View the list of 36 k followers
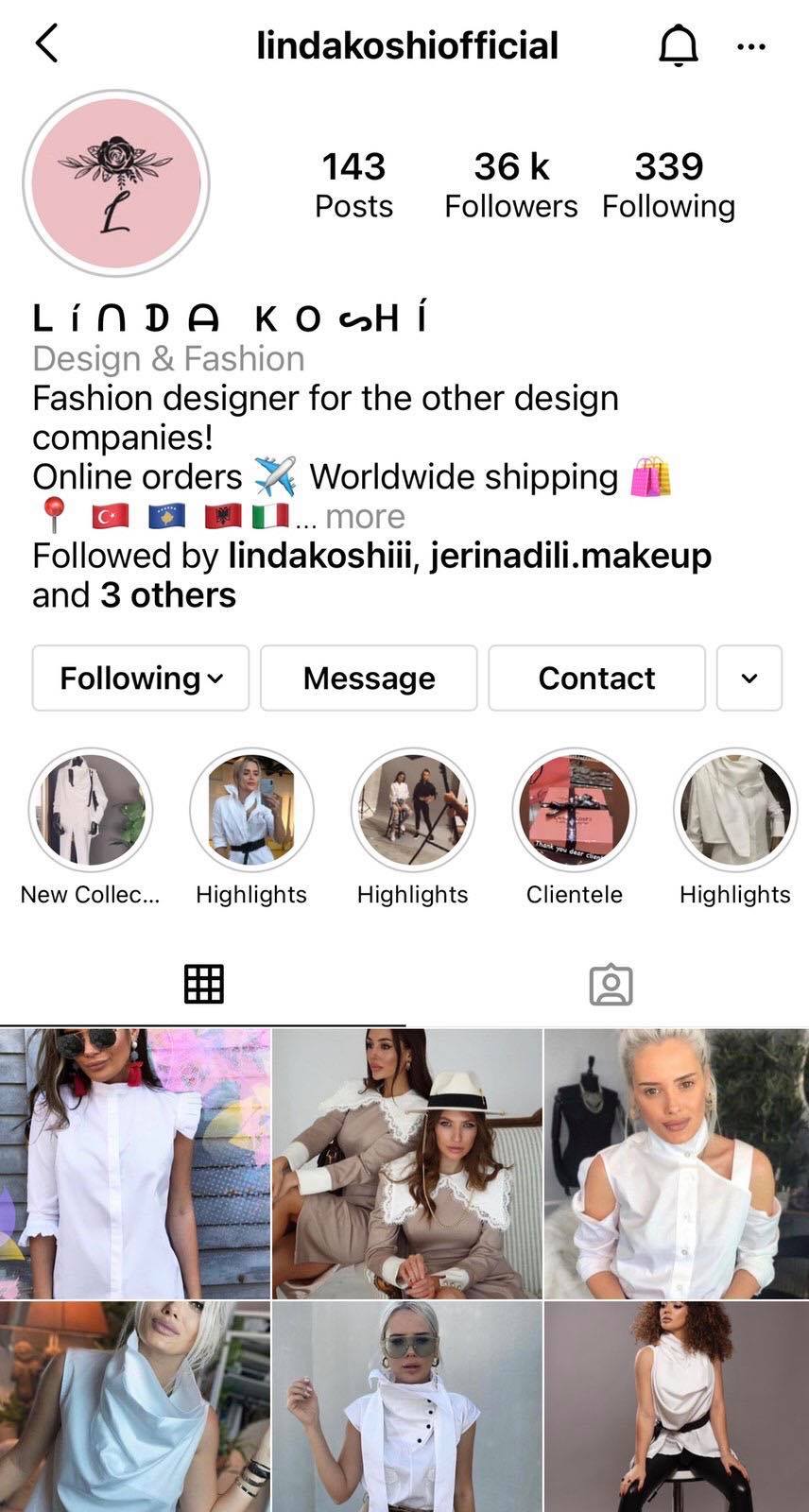The width and height of the screenshot is (809, 1512). 510,185
